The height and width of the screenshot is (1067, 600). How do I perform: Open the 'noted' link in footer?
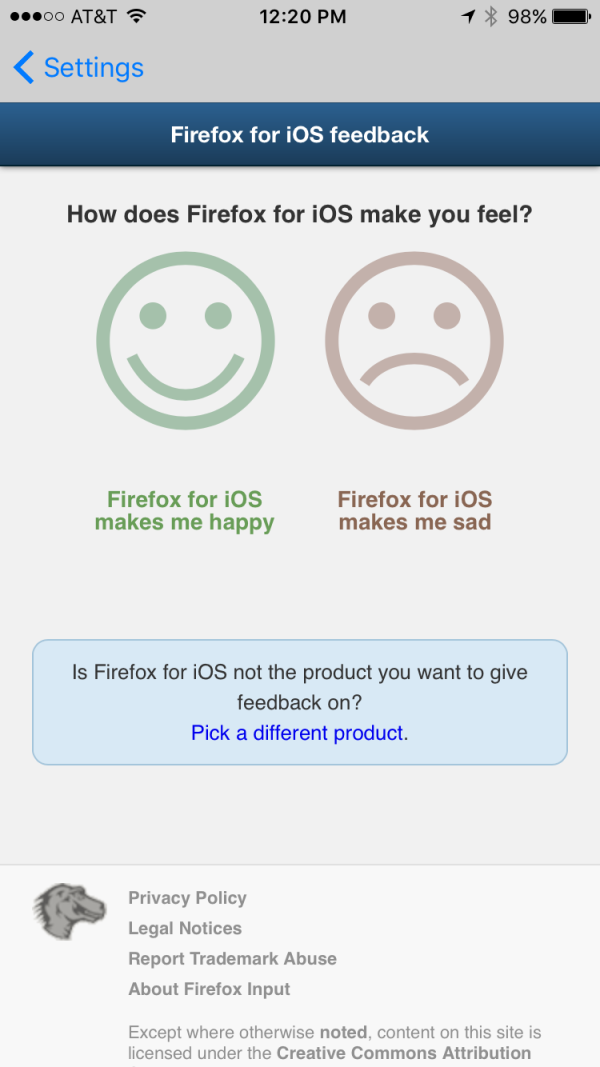pos(343,1032)
